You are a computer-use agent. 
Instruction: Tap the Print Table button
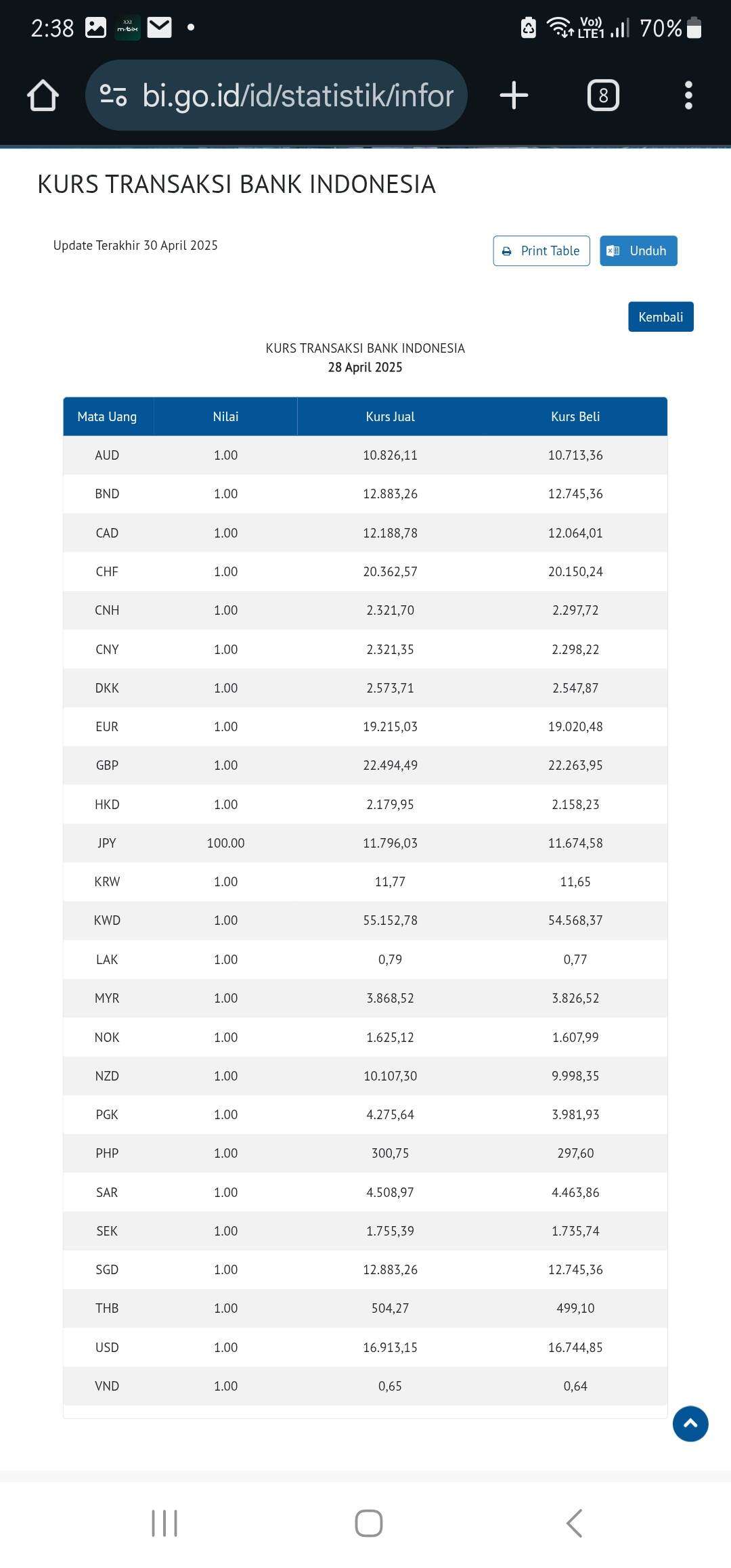pos(541,251)
